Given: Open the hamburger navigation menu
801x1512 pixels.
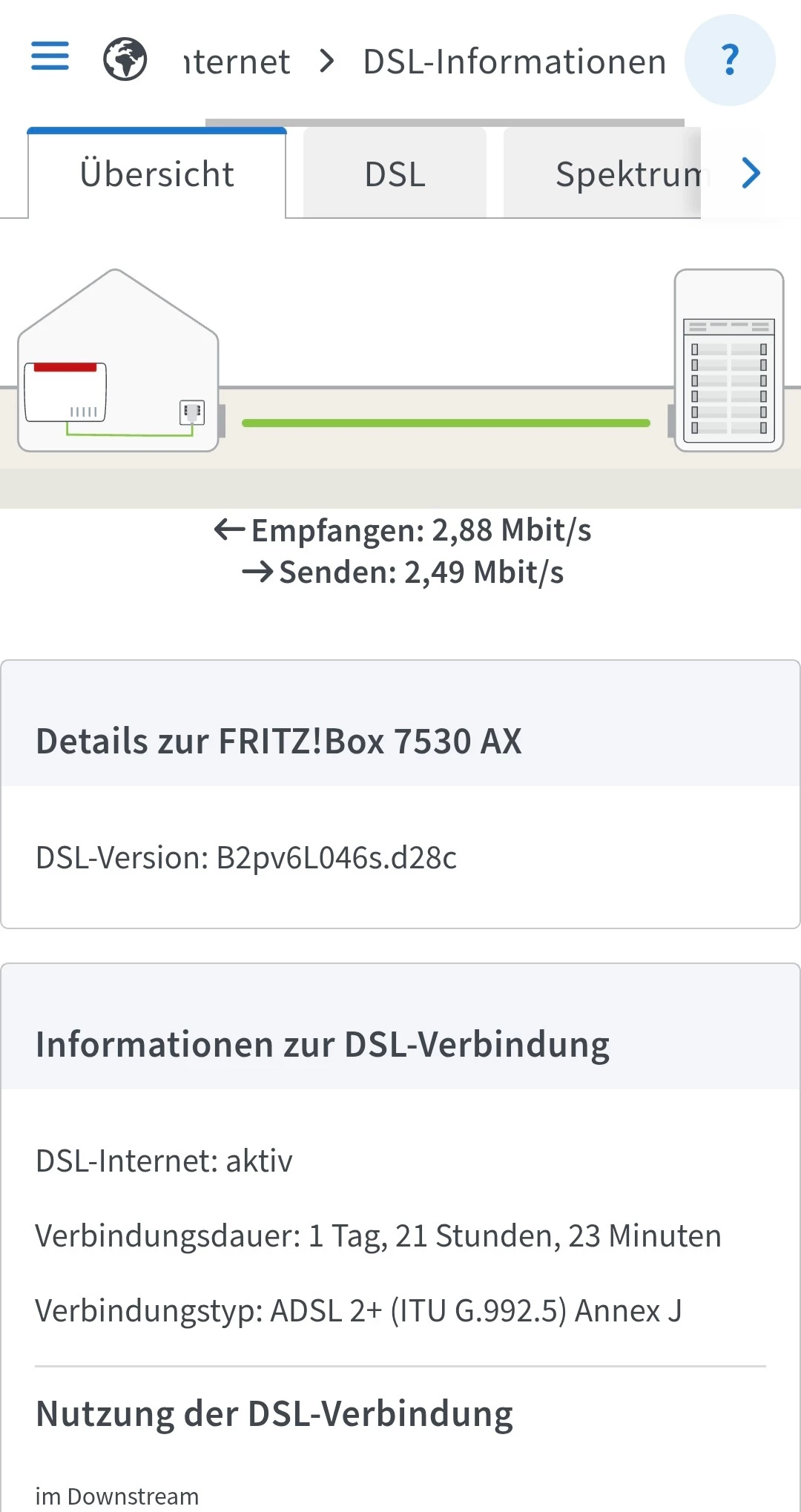Looking at the screenshot, I should tap(50, 56).
